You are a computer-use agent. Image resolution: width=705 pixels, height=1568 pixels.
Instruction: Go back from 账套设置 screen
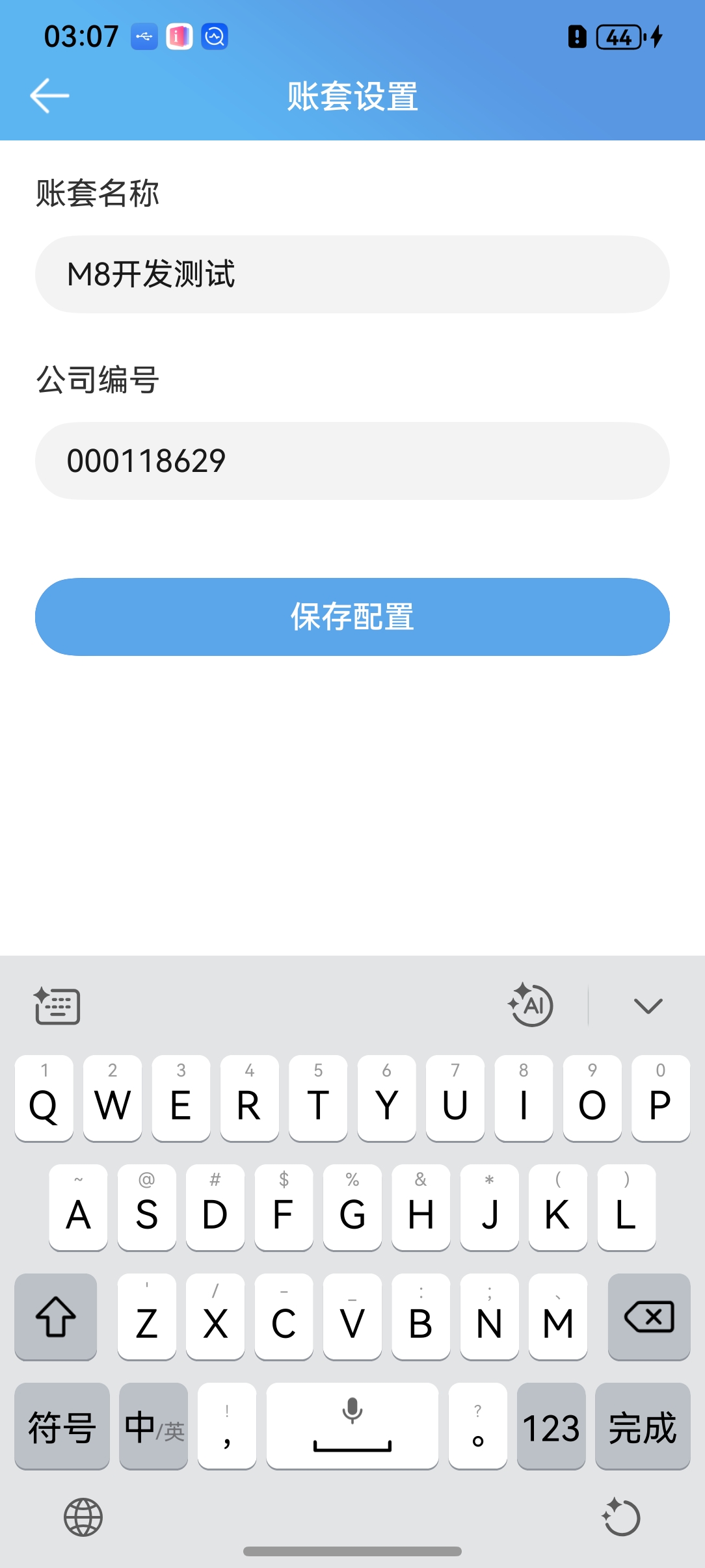tap(49, 96)
